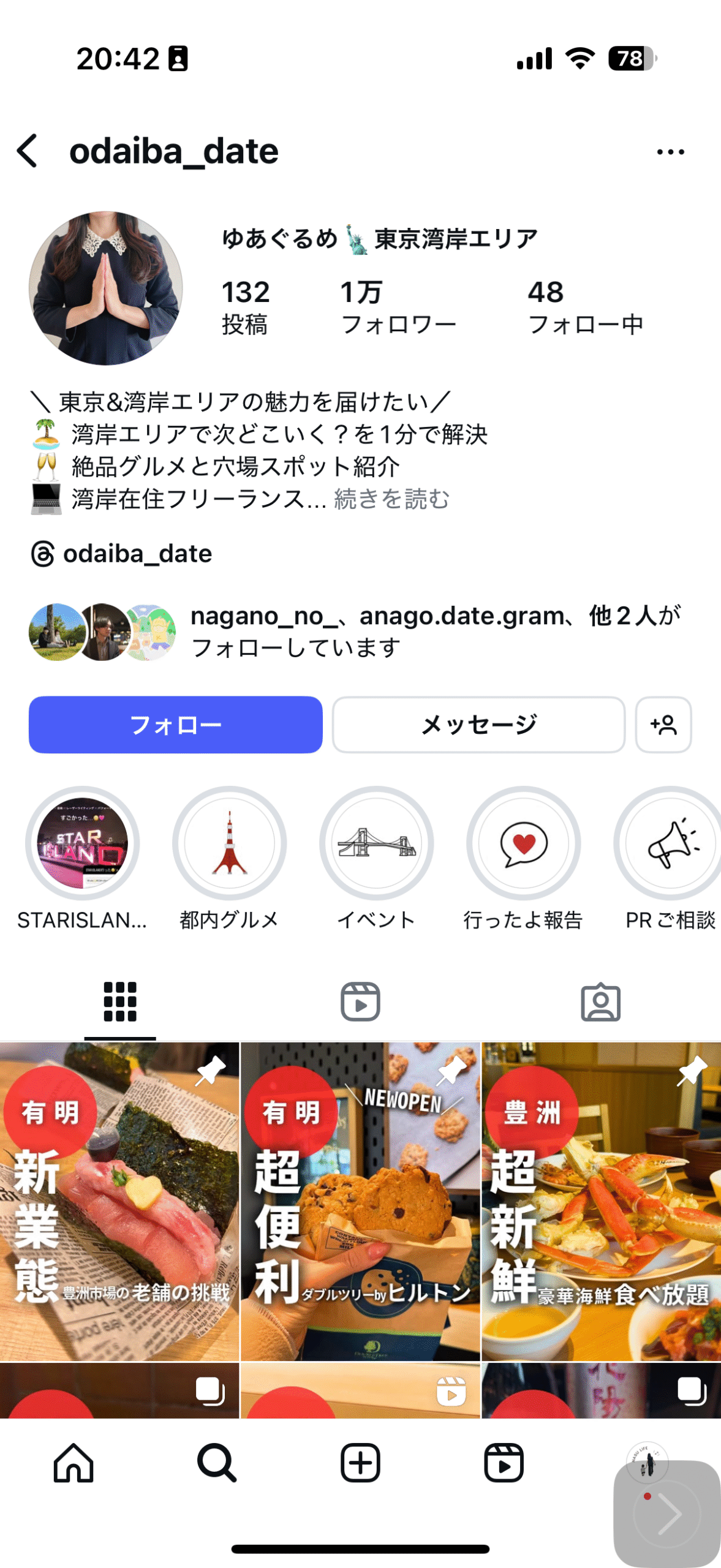Create a new post with plus icon
721x1568 pixels.
[x=360, y=1463]
